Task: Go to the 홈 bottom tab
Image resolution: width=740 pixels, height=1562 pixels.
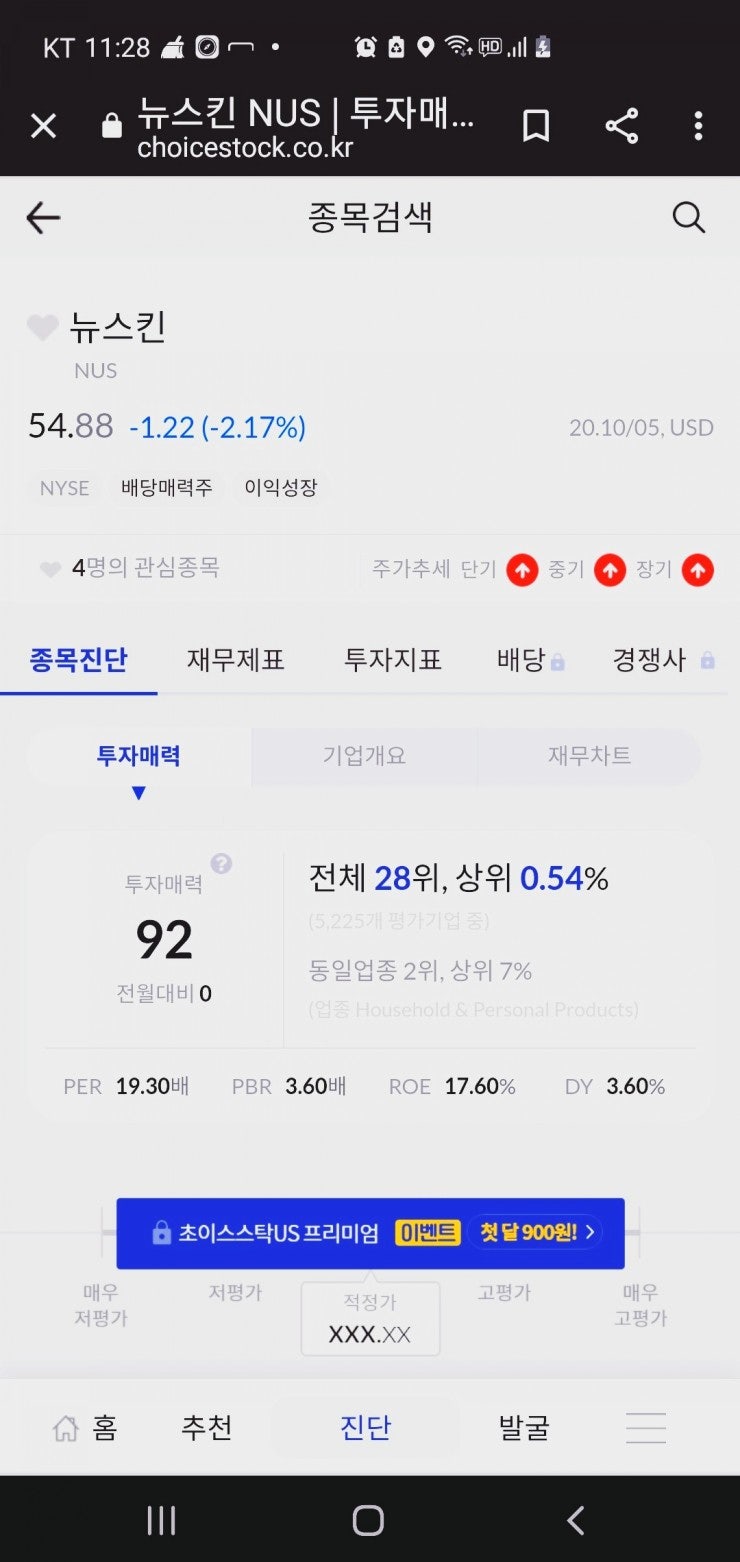Action: [x=85, y=1428]
